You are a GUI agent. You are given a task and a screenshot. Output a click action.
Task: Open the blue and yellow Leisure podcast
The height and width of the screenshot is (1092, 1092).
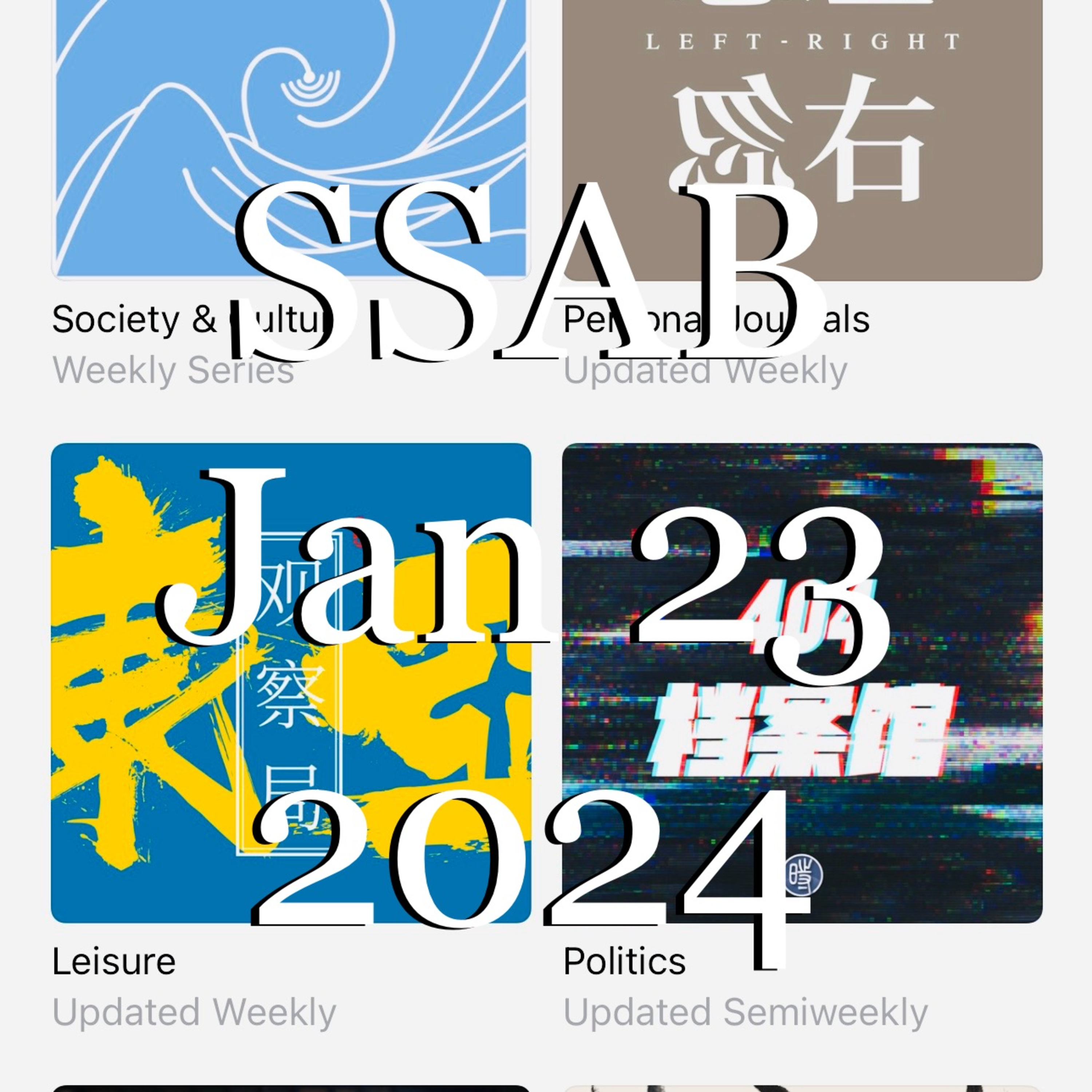click(x=290, y=683)
